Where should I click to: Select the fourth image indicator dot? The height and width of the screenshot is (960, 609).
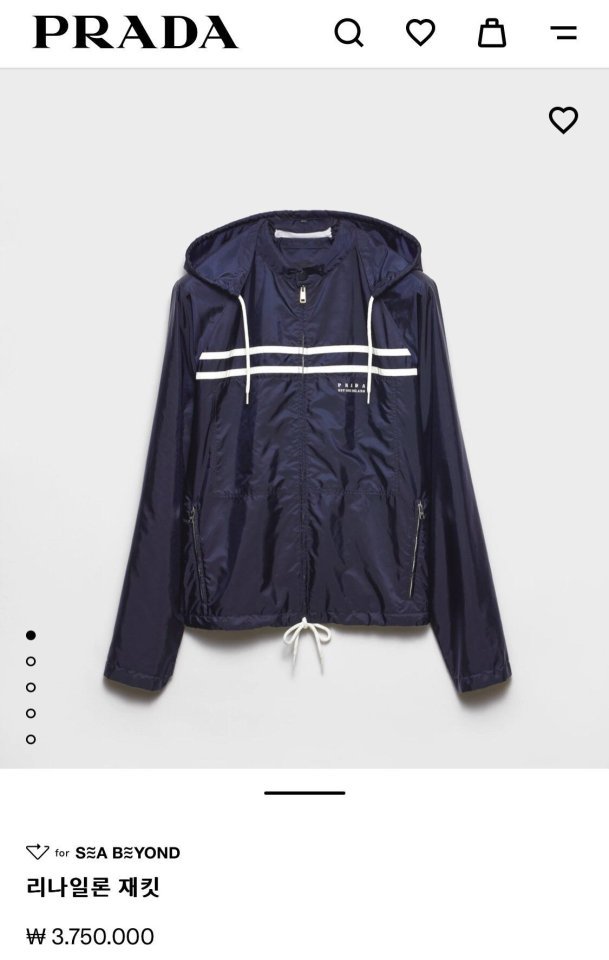pyautogui.click(x=31, y=713)
